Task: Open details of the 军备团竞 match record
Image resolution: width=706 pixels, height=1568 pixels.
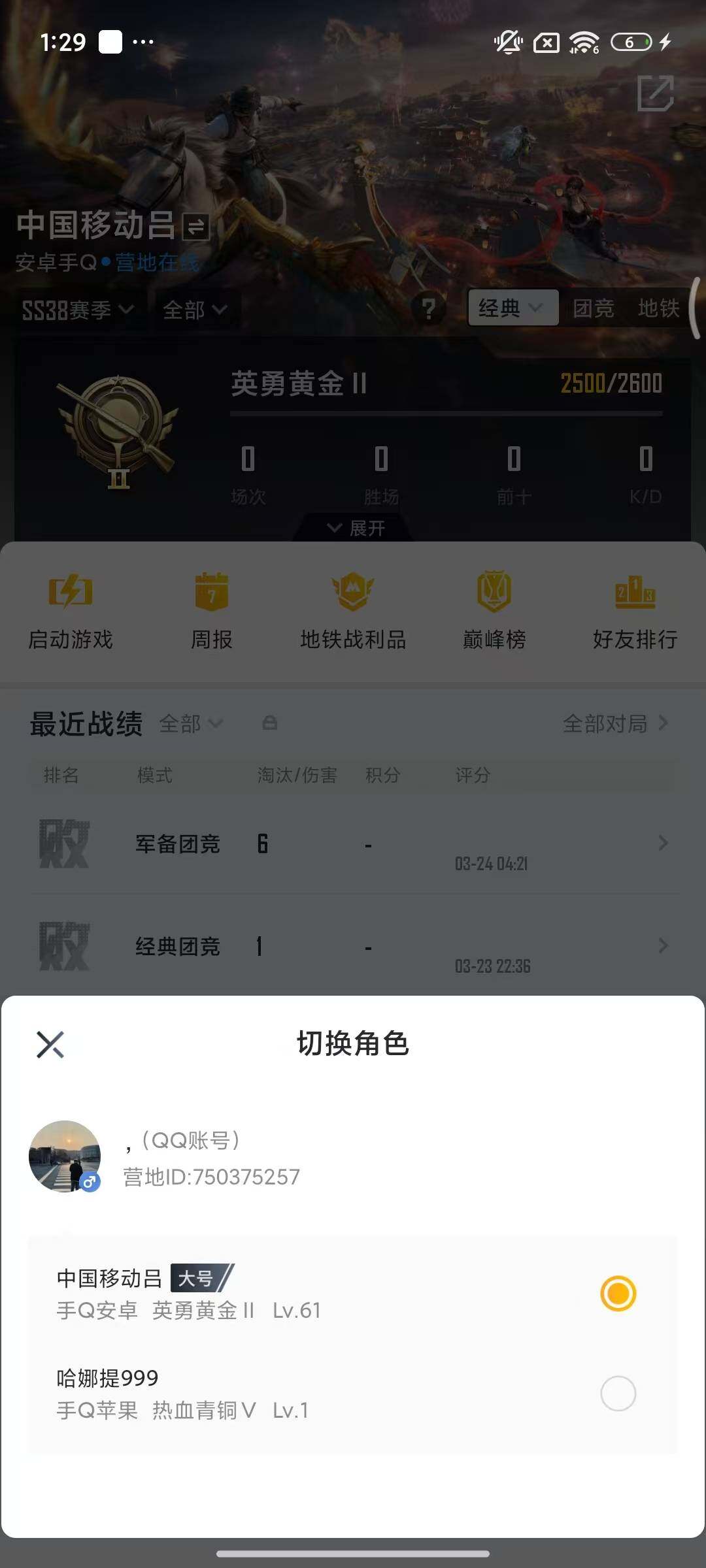Action: [353, 845]
